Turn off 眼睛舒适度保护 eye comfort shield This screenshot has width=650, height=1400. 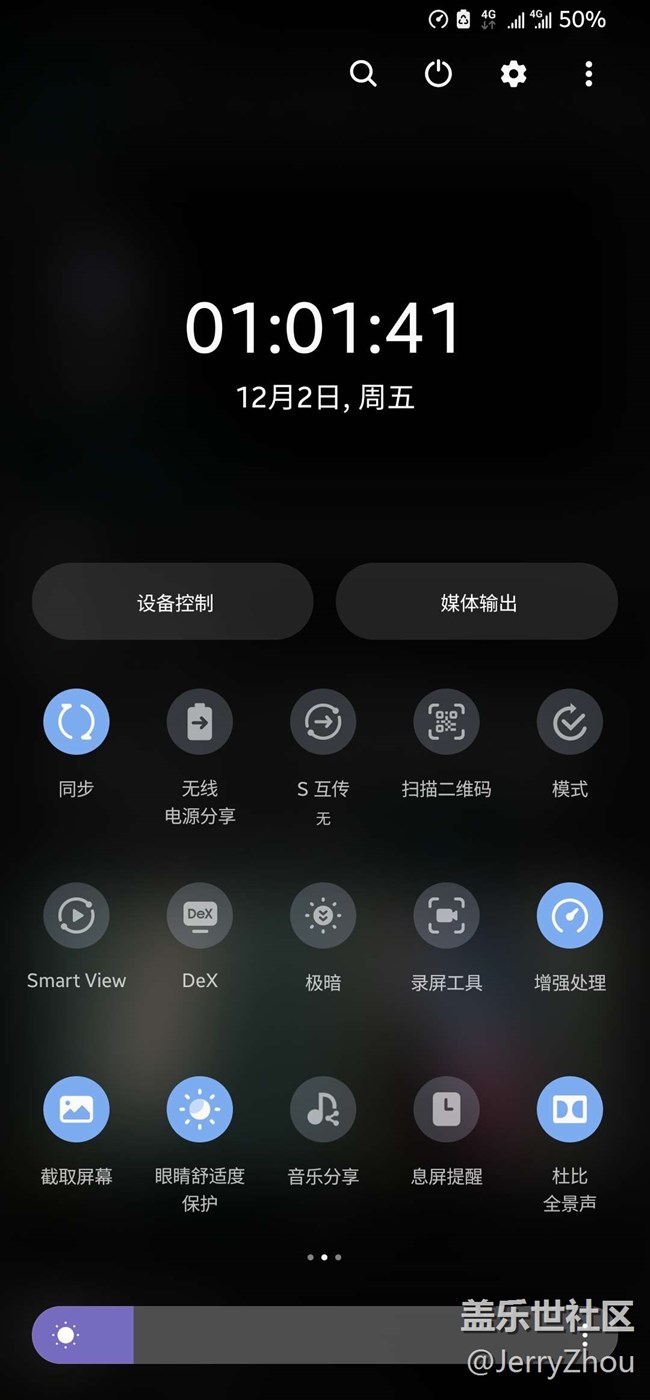click(x=200, y=1109)
